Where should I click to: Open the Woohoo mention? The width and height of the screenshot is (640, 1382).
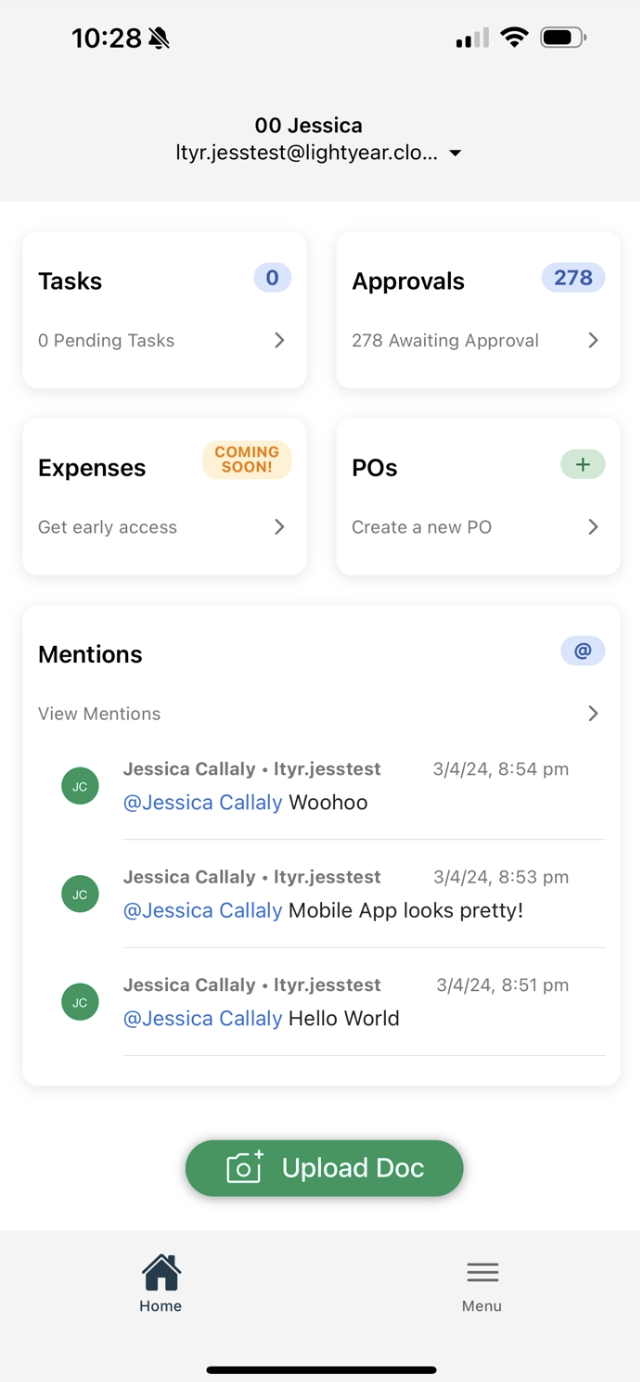point(333,787)
